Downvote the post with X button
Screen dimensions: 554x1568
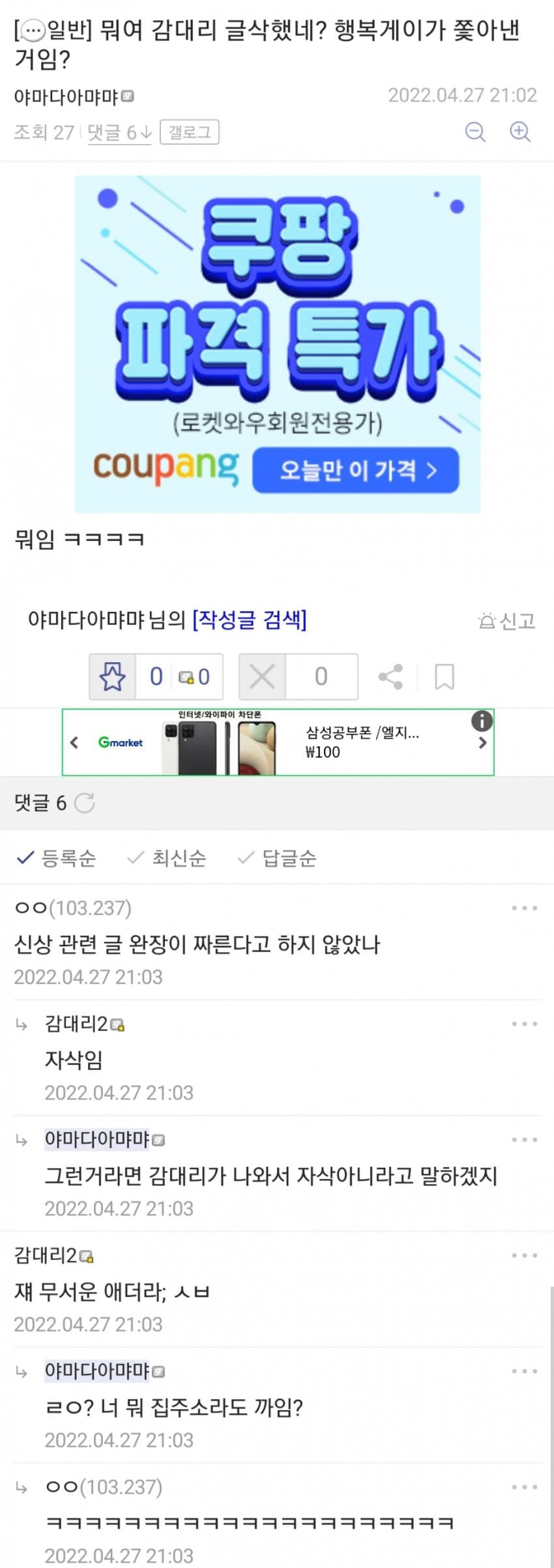click(x=262, y=676)
